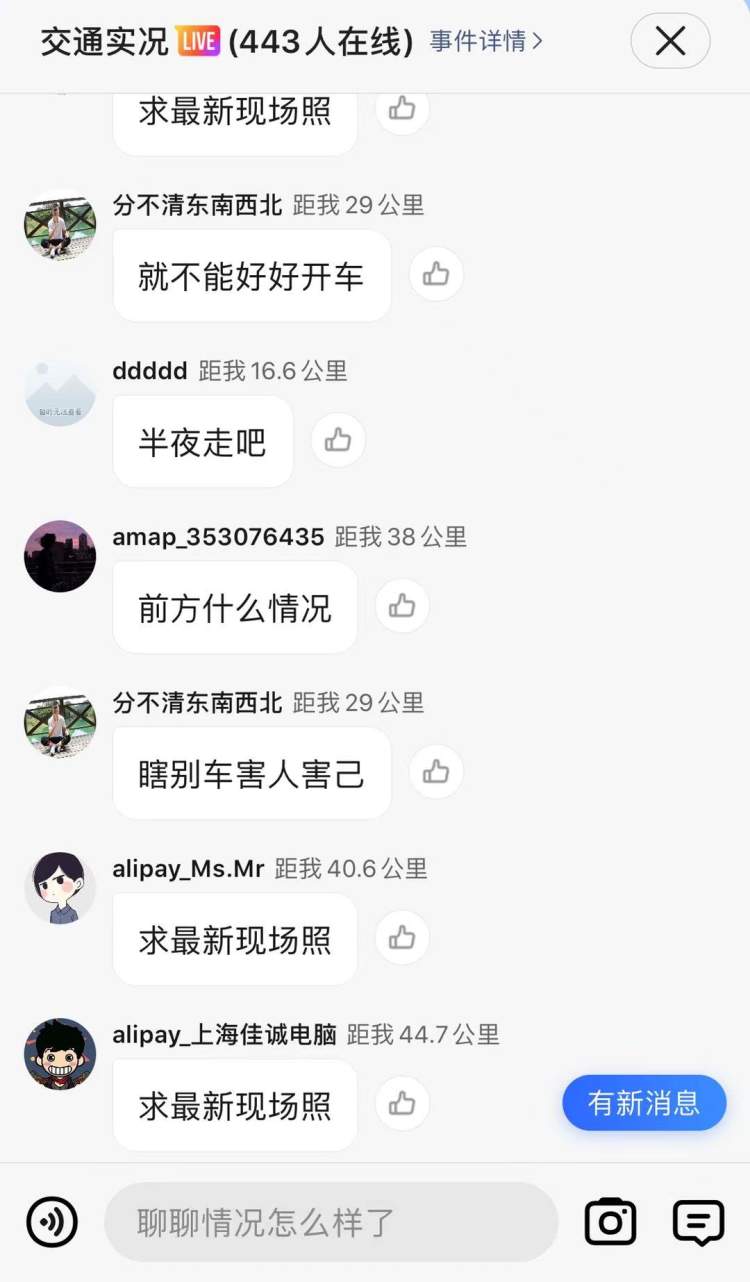Like alipay_上海佳诚电脑's comment
This screenshot has height=1282, width=750.
[x=402, y=1104]
